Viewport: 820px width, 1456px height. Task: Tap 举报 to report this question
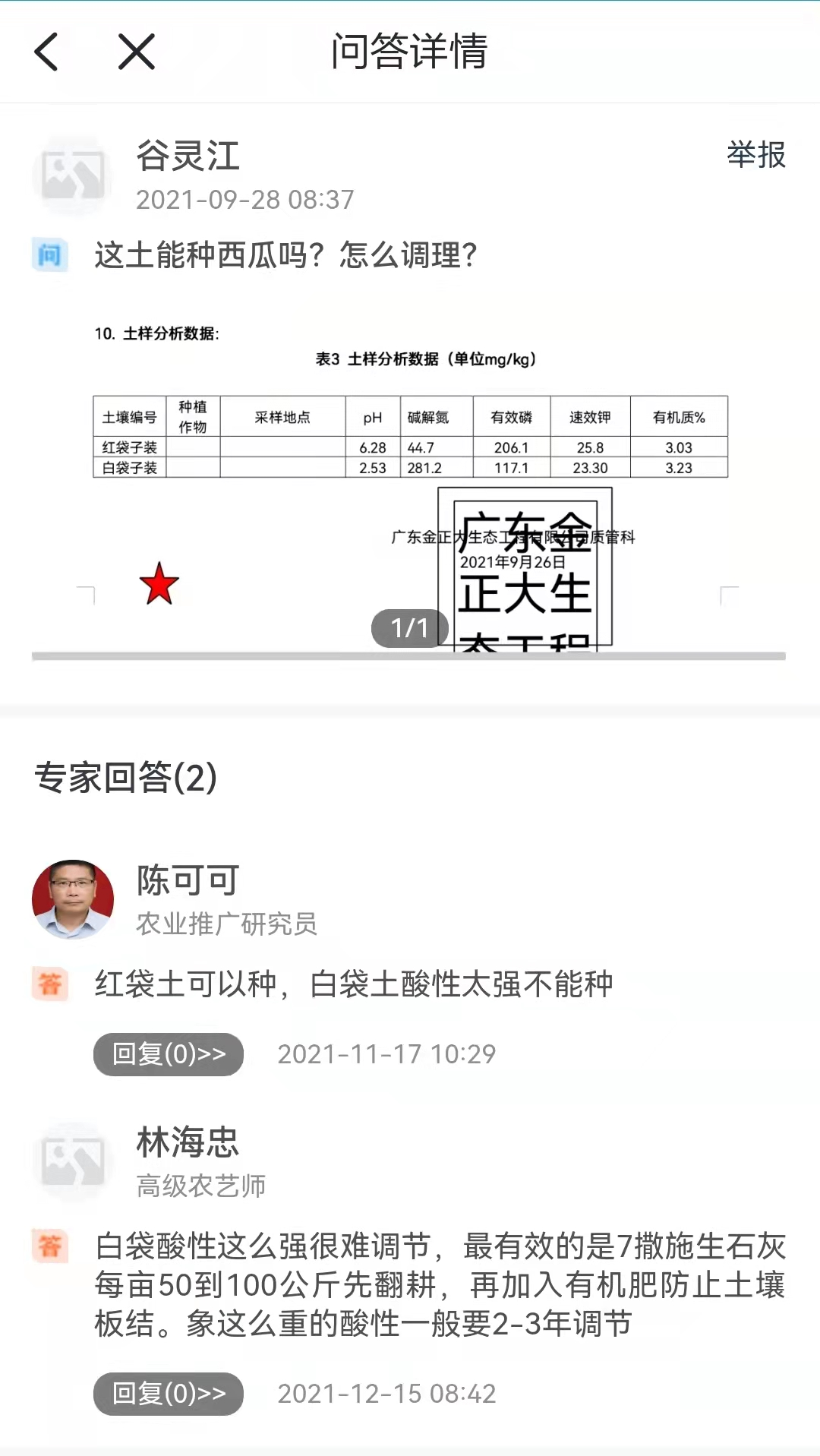(x=755, y=155)
